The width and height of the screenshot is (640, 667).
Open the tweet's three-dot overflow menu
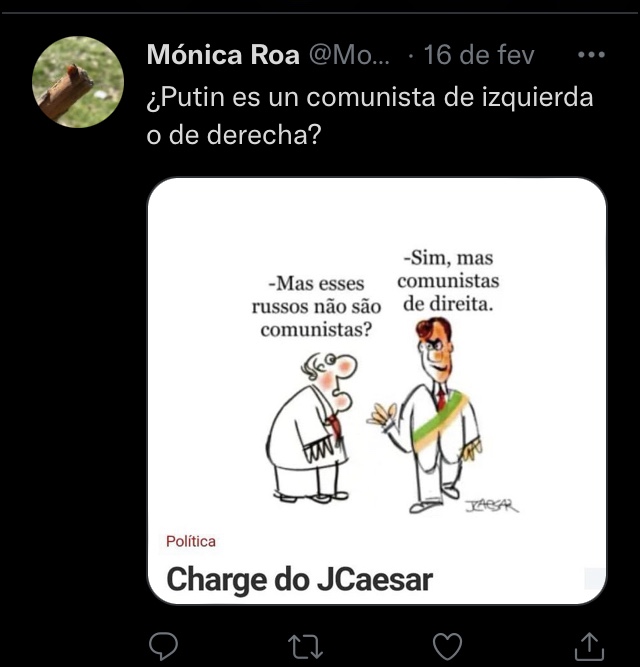[x=592, y=55]
